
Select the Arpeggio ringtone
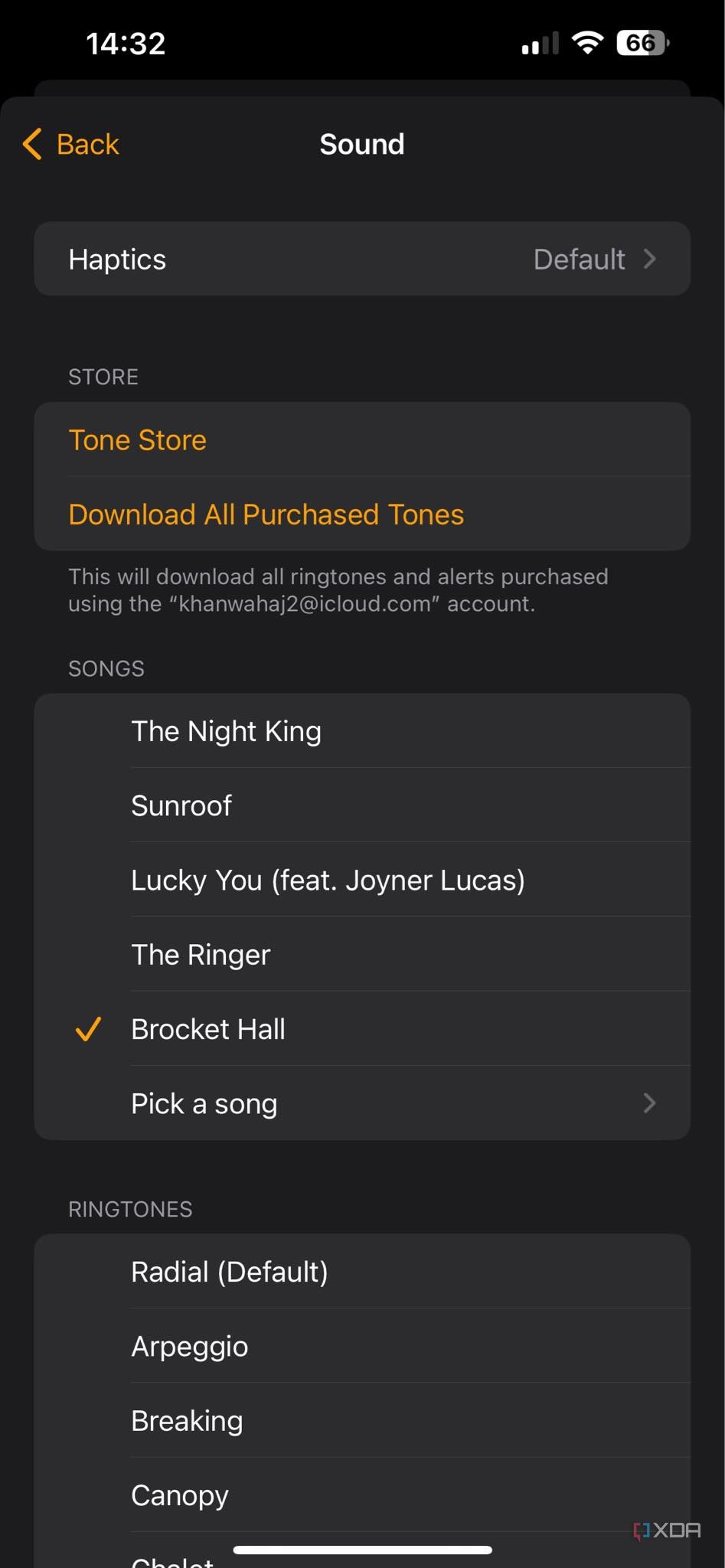[190, 1346]
